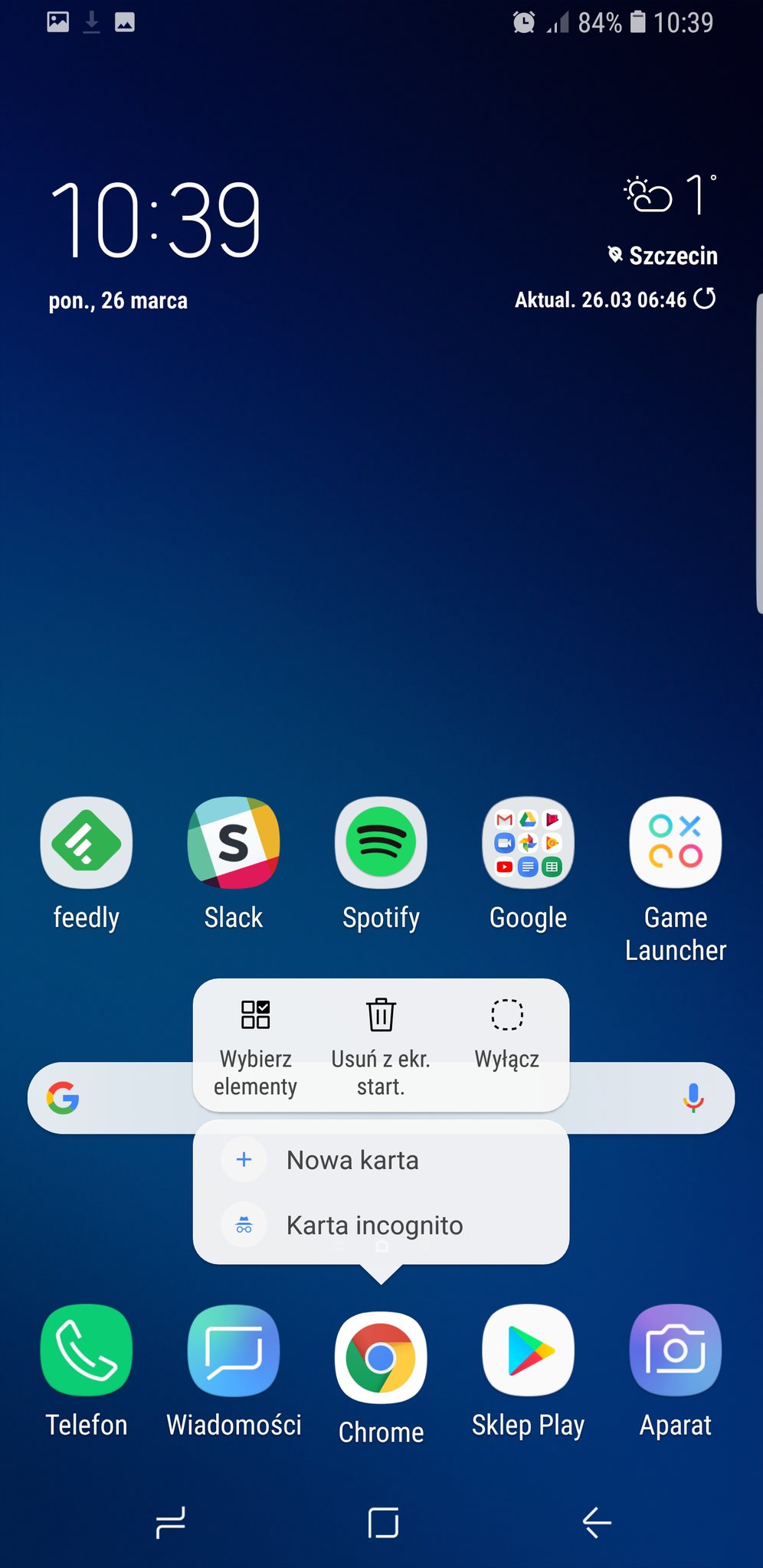Open the recent apps button
The image size is (763, 1568).
click(170, 1522)
